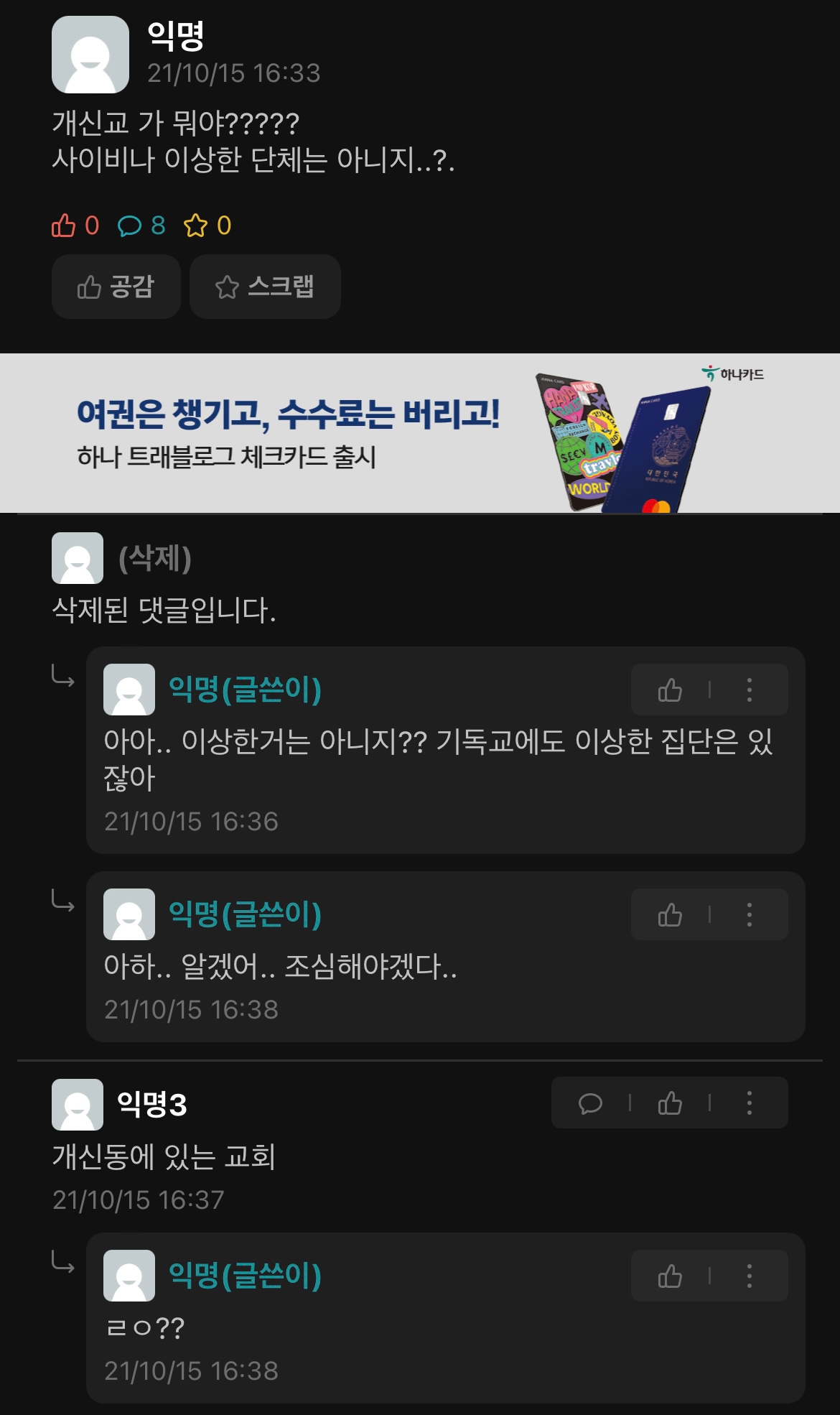Open more options on reply '아하.. 알겠어..'
The image size is (840, 1415).
[749, 915]
